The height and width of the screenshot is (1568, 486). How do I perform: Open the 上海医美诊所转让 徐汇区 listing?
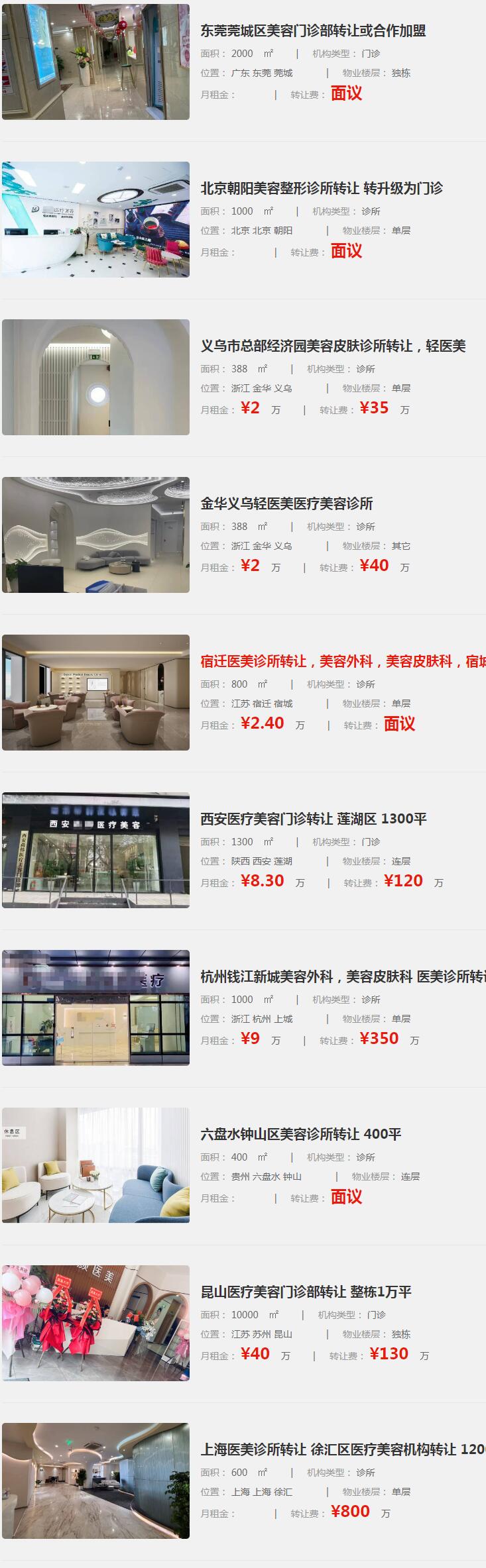[342, 1449]
